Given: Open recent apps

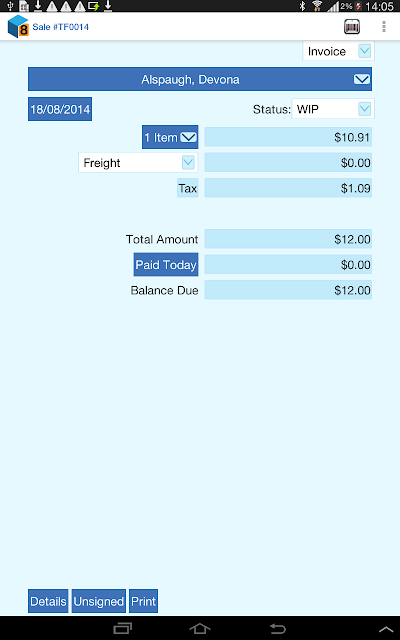Looking at the screenshot, I should tap(122, 629).
